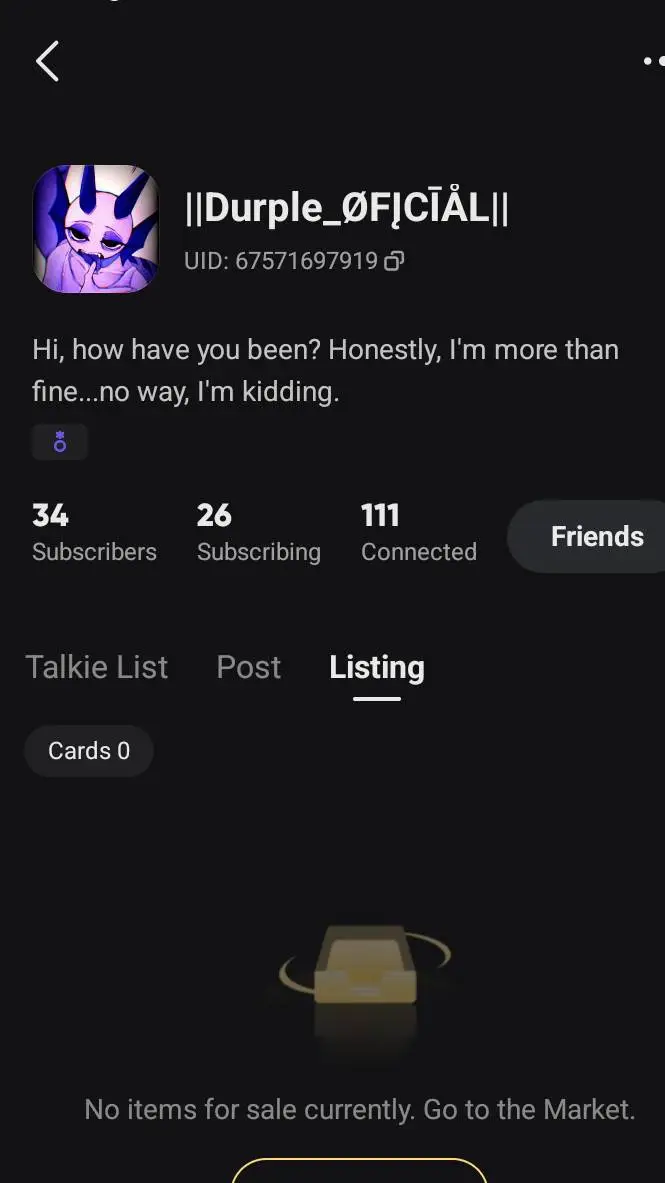Screen dimensions: 665x1183
Task: Copy the UID number
Action: 394,262
